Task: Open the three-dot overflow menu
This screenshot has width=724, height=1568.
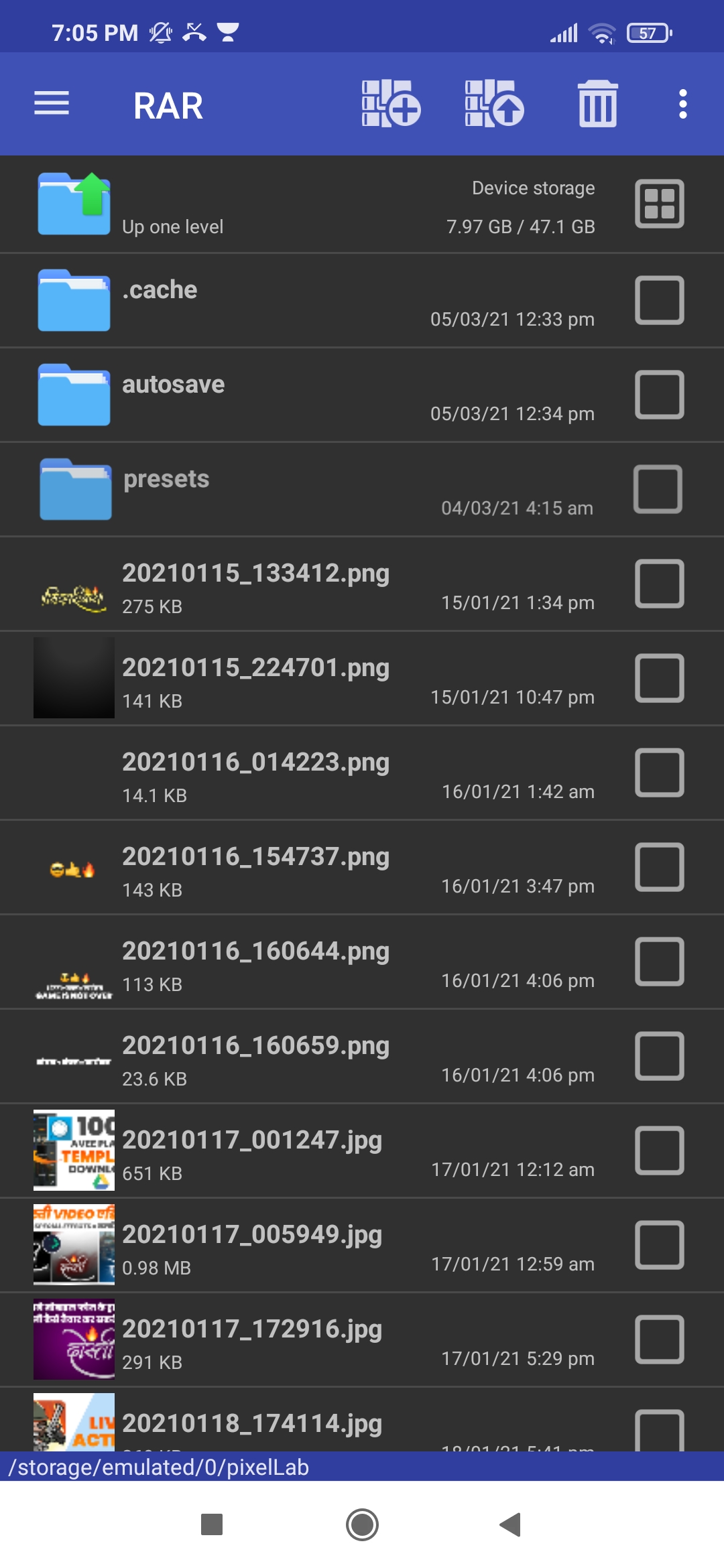Action: pos(682,104)
